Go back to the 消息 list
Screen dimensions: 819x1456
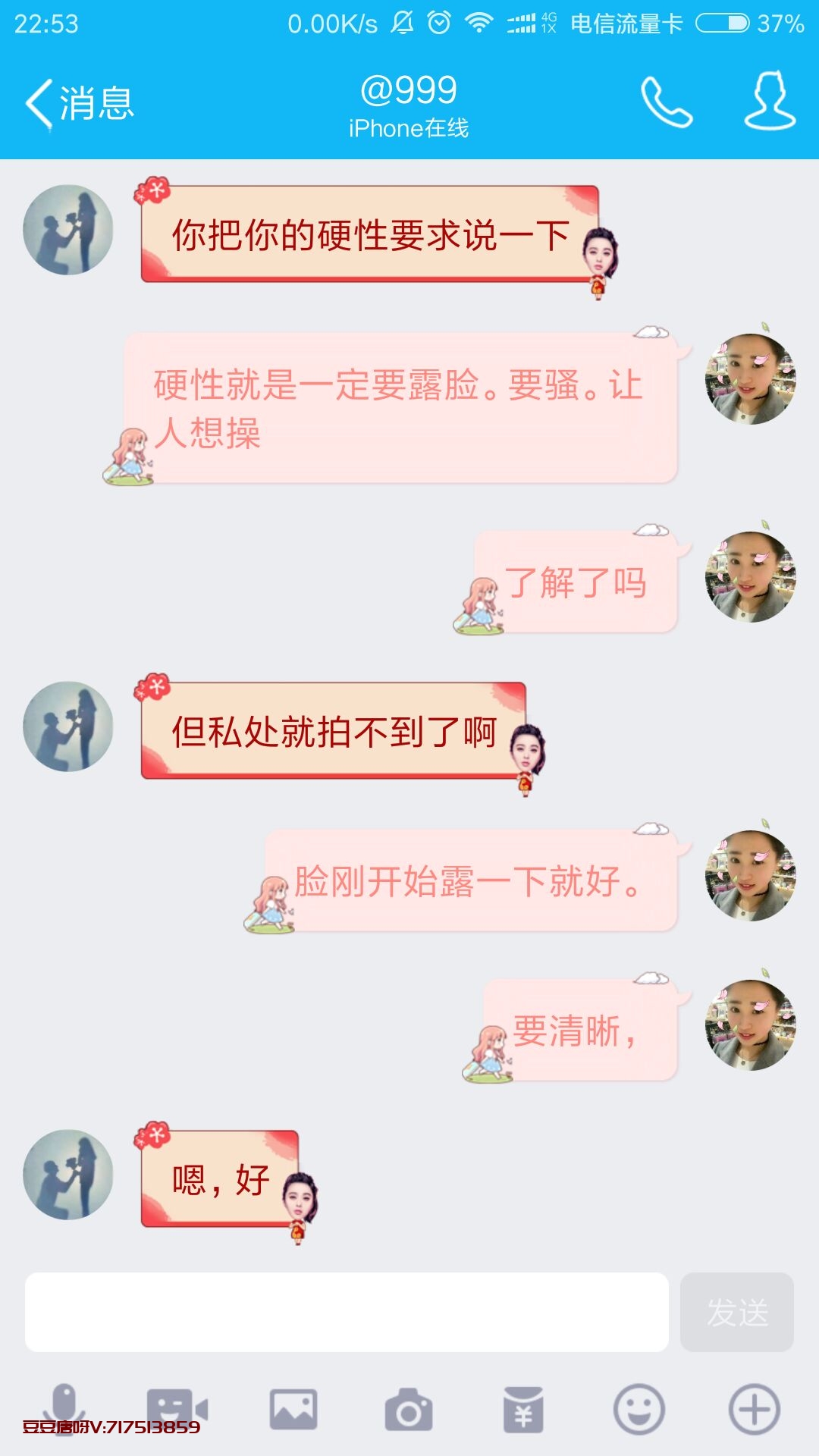[80, 103]
